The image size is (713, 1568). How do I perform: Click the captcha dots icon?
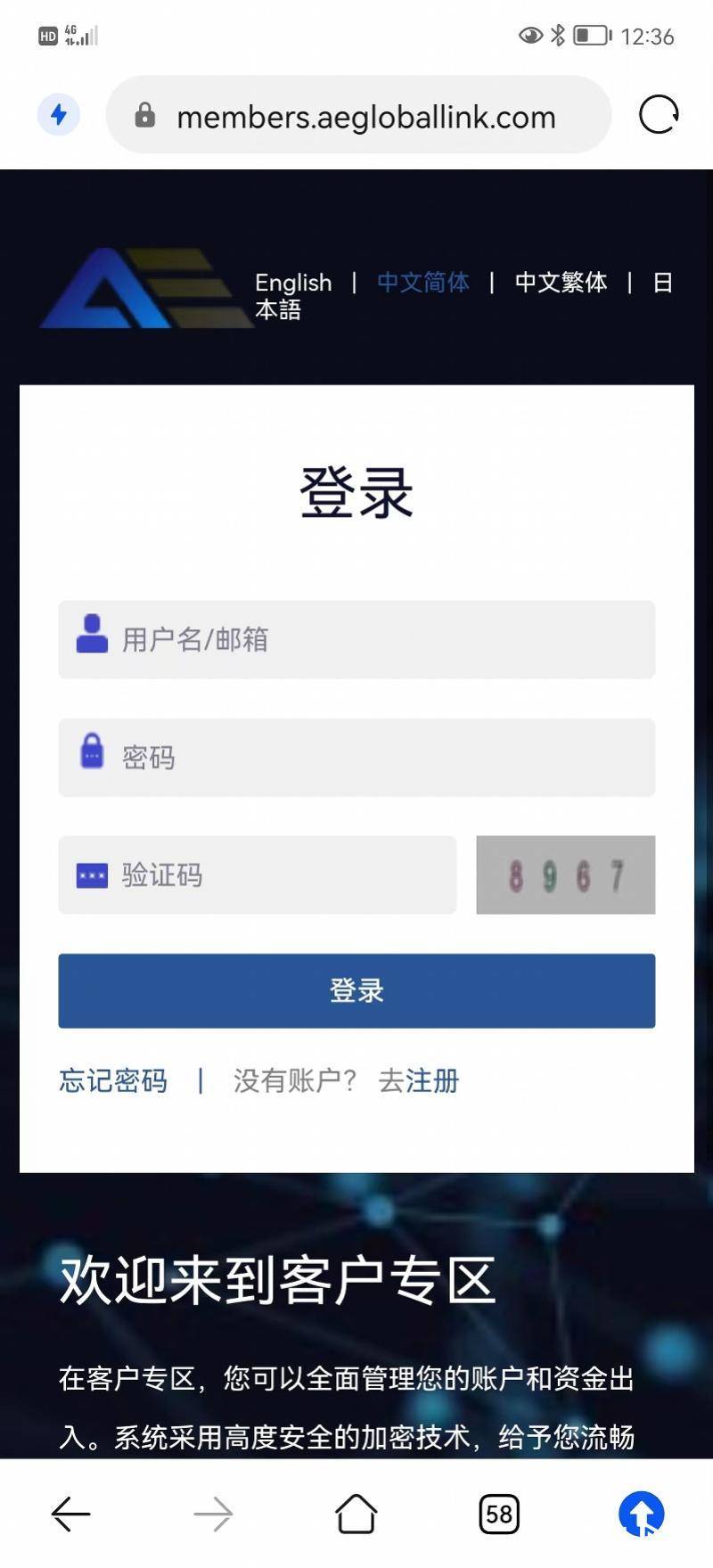pyautogui.click(x=91, y=875)
